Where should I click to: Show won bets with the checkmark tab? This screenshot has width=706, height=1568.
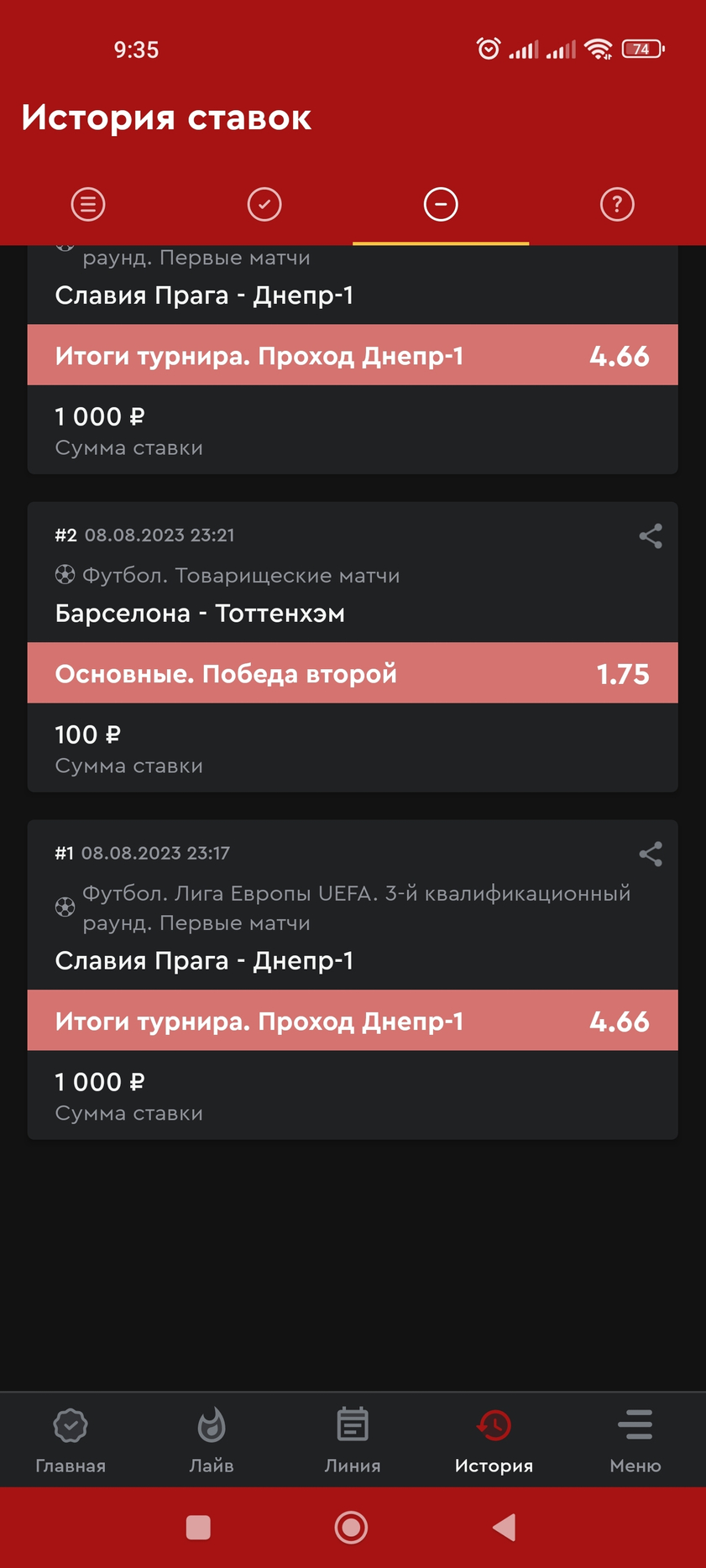pos(264,204)
